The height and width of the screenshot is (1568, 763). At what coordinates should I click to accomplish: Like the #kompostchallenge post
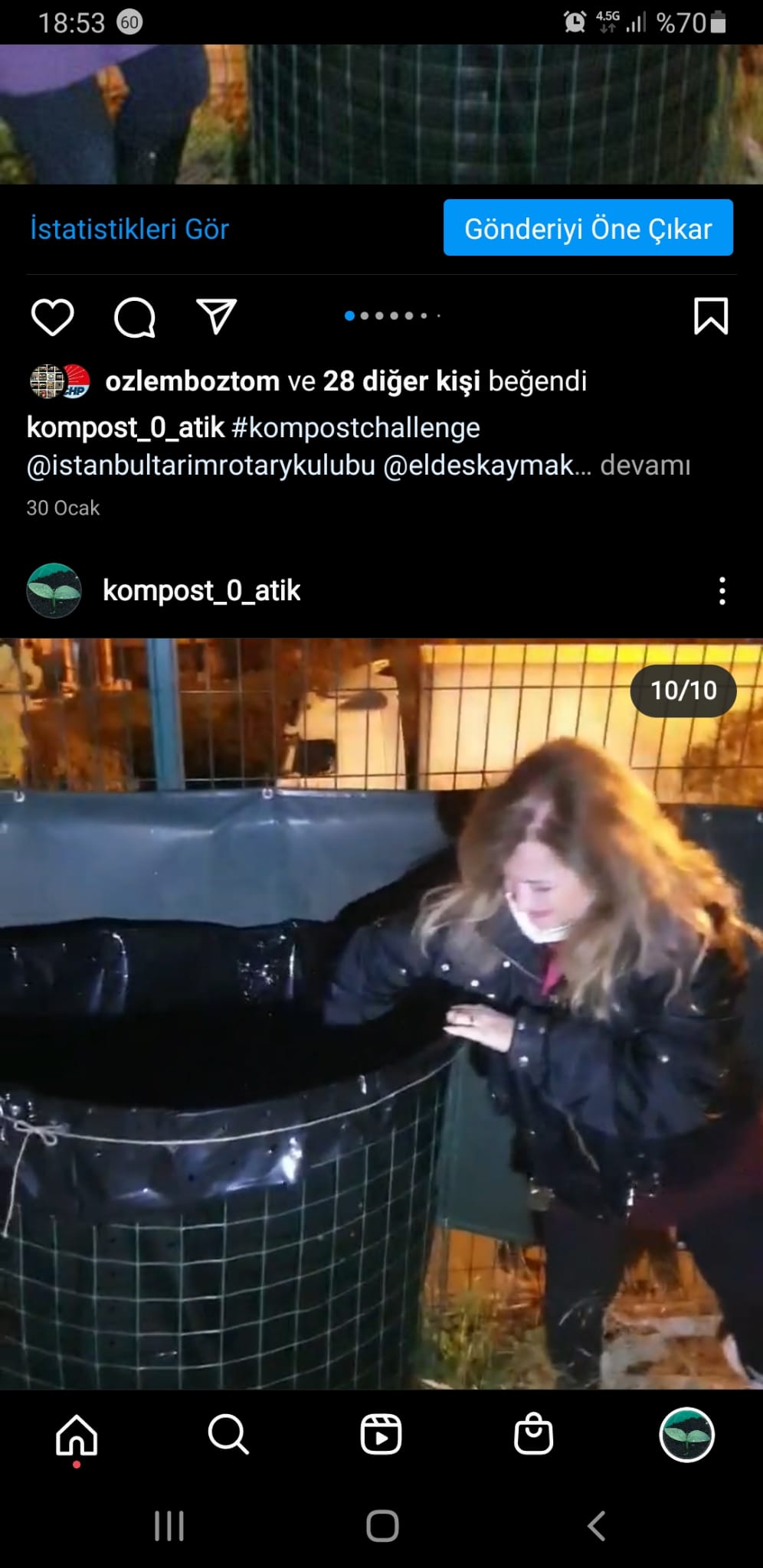(52, 317)
